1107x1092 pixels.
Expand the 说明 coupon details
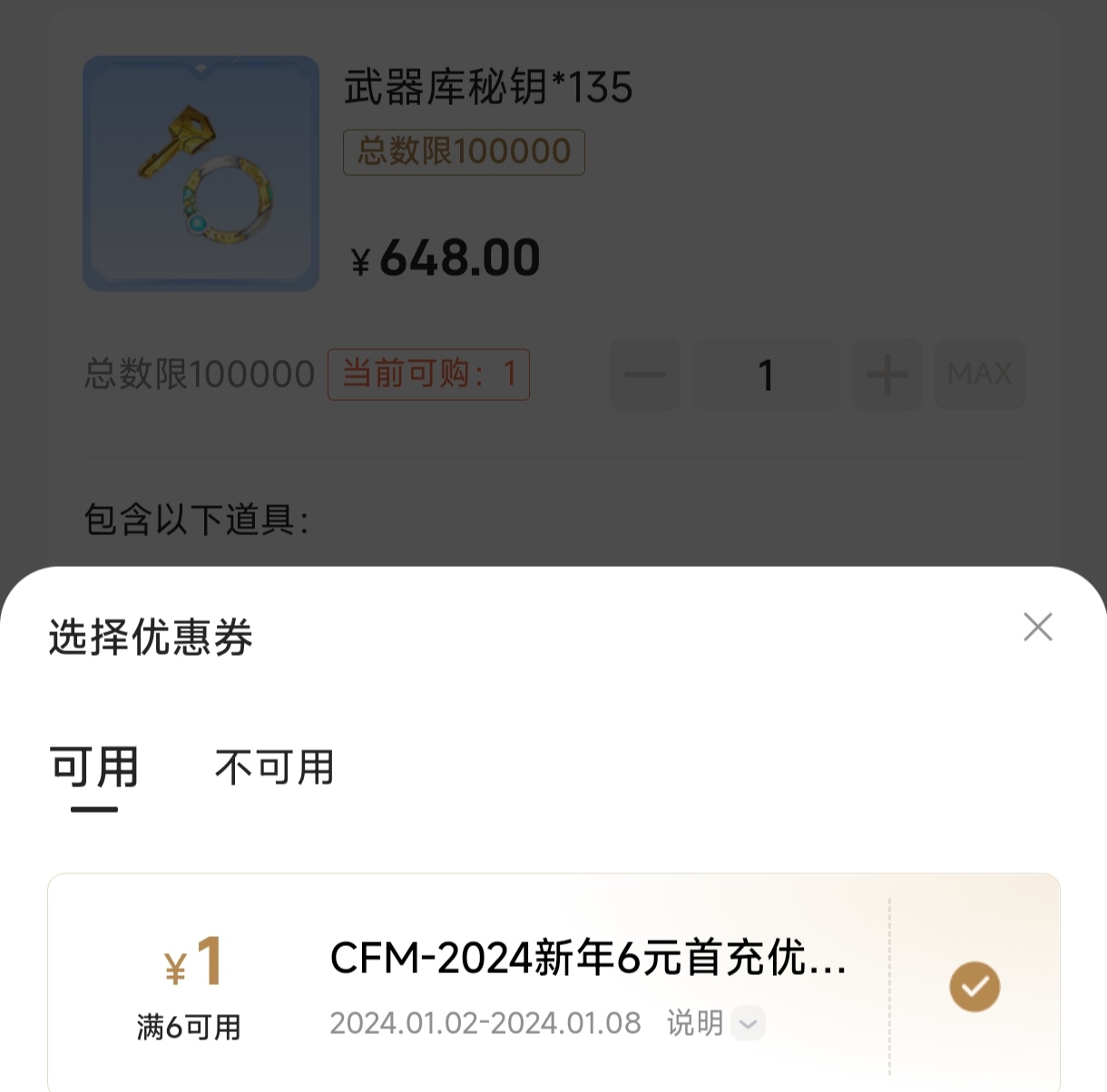click(715, 1023)
